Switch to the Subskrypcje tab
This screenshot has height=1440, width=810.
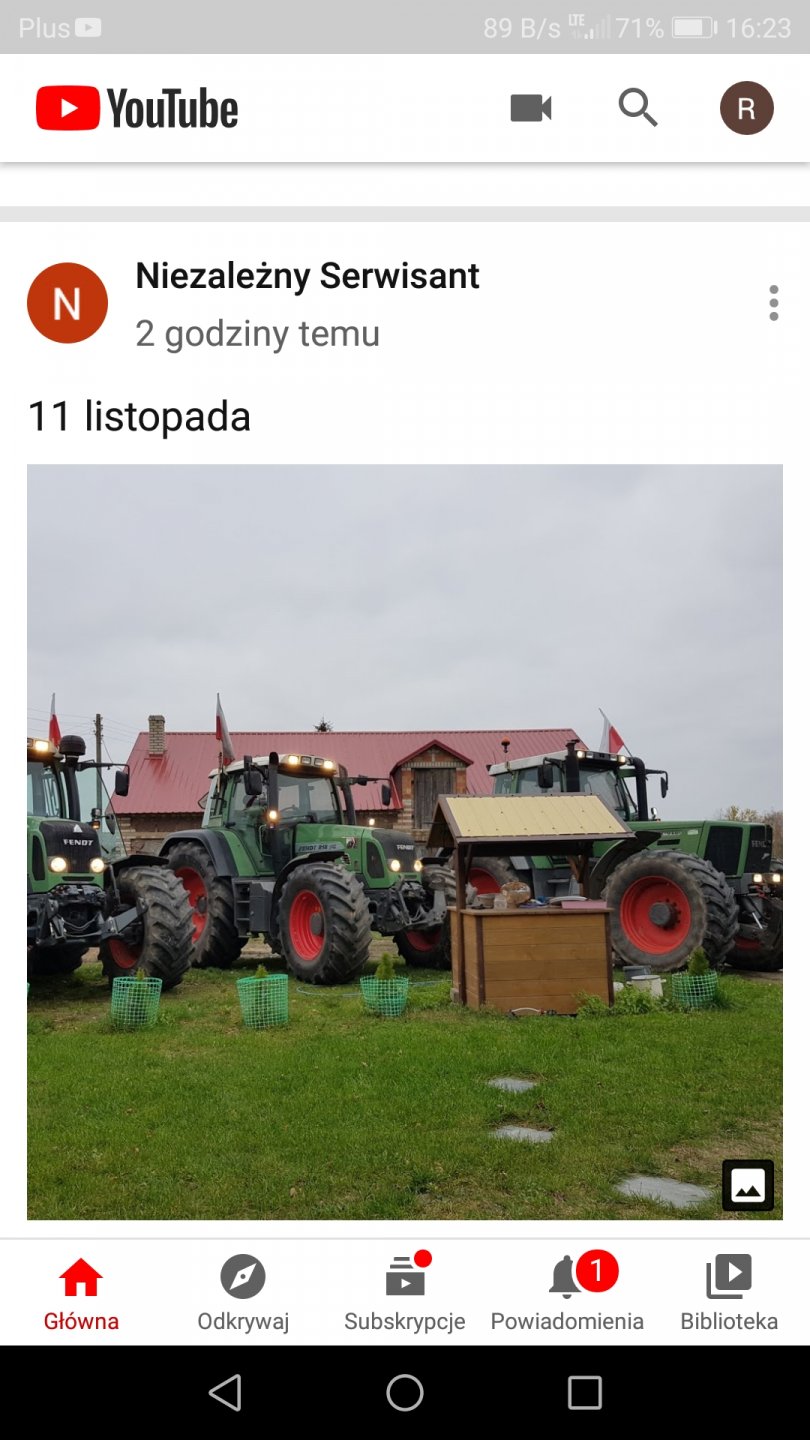405,1293
